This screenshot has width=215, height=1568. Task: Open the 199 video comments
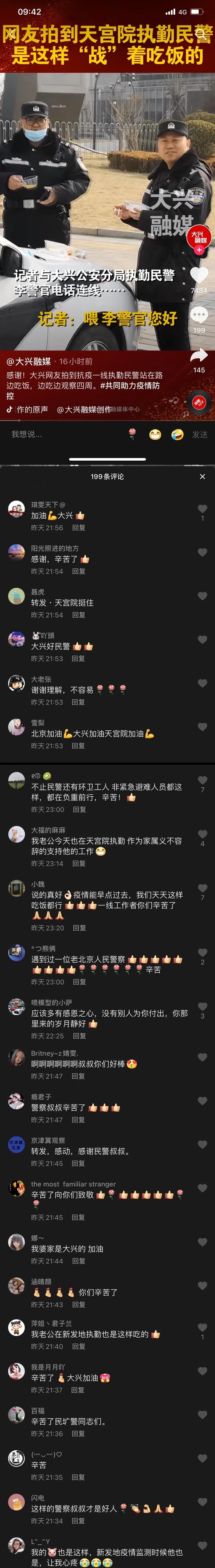[199, 315]
